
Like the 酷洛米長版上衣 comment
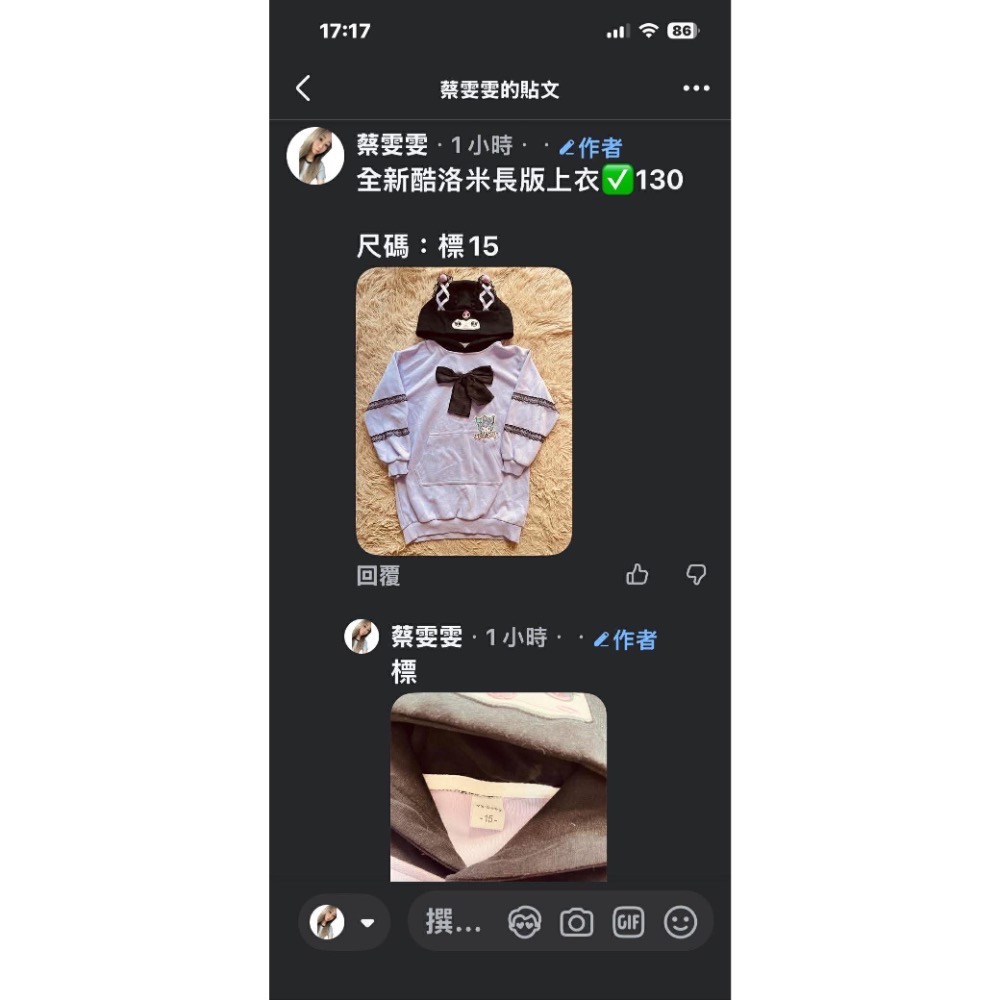click(x=637, y=575)
